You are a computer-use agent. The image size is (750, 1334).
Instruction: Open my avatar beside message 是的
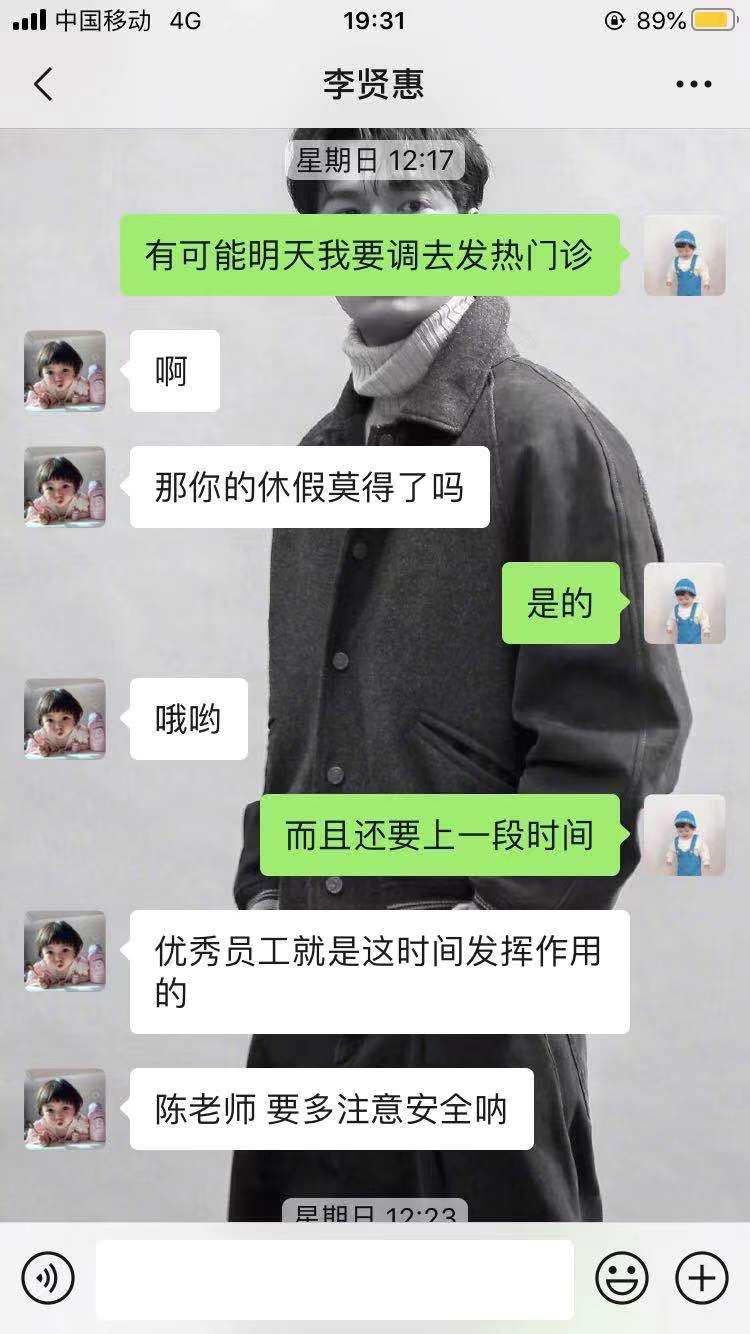[x=684, y=603]
